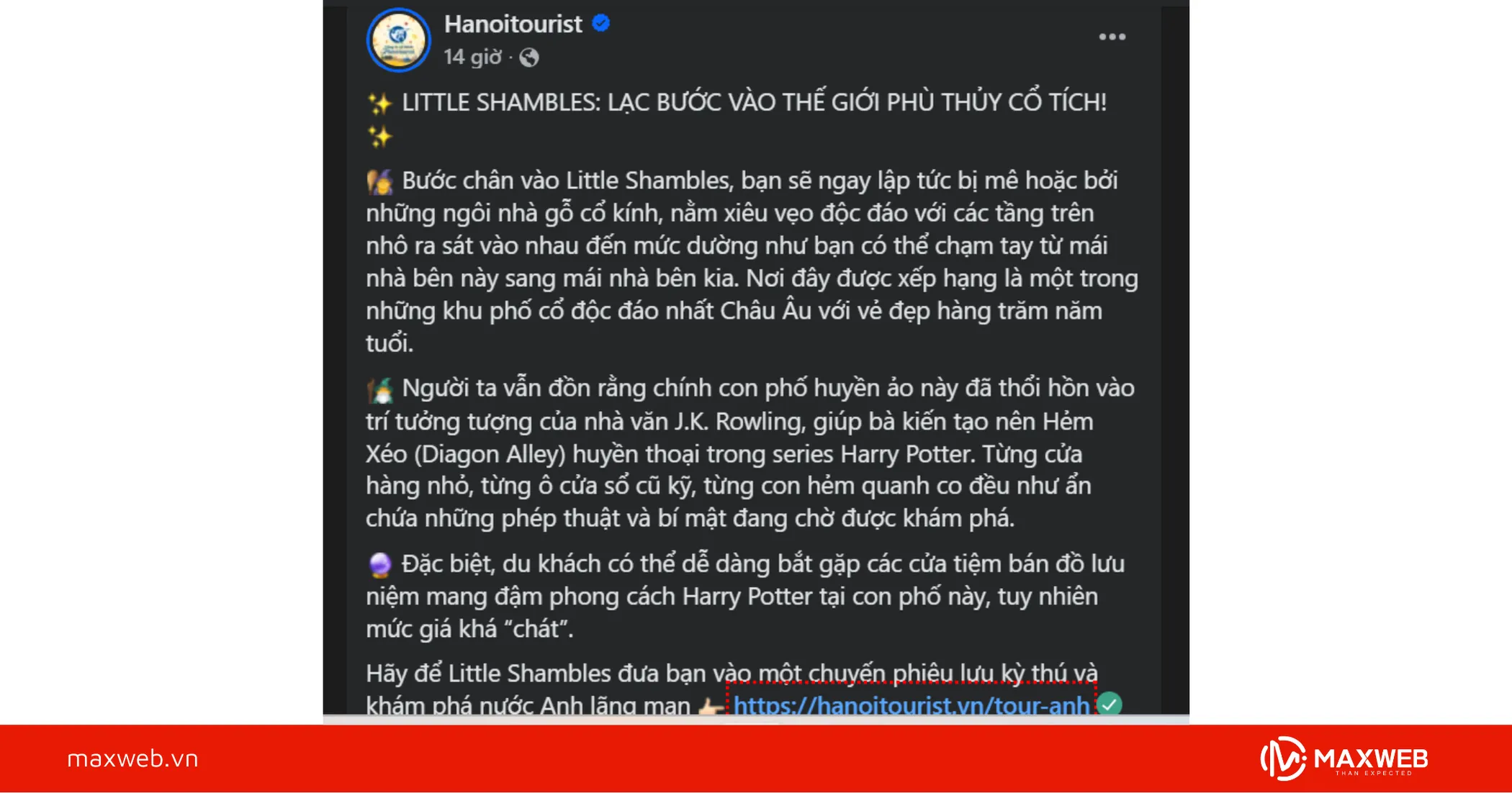The width and height of the screenshot is (1512, 793).
Task: Tap the 14 giờ post timestamp
Action: tap(472, 57)
